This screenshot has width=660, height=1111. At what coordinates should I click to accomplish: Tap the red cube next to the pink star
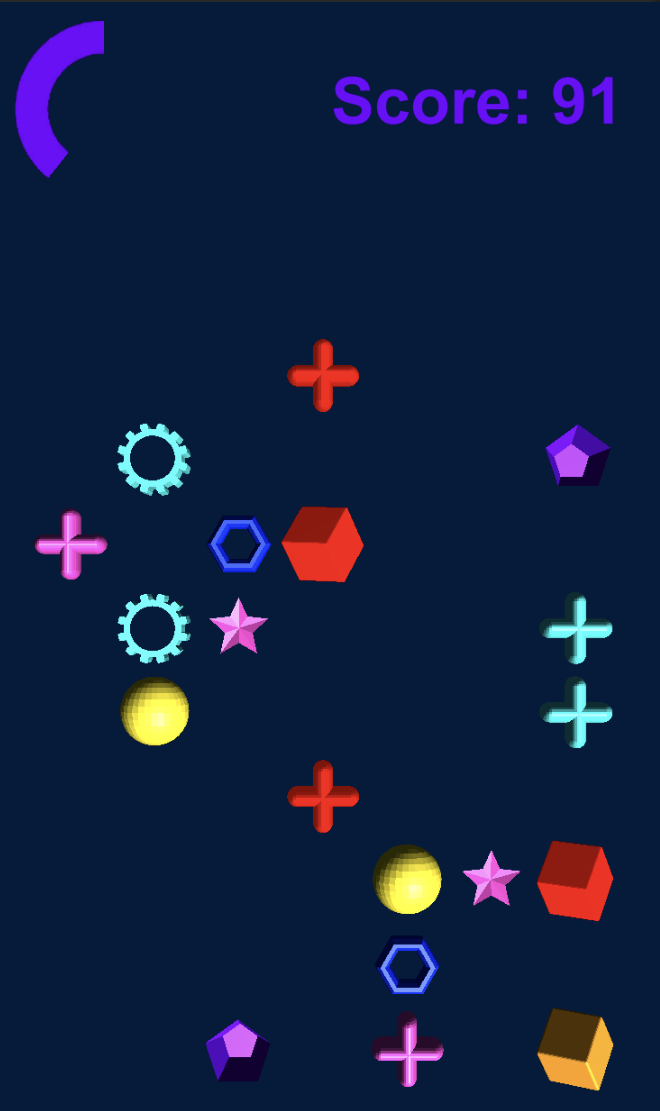coord(575,880)
